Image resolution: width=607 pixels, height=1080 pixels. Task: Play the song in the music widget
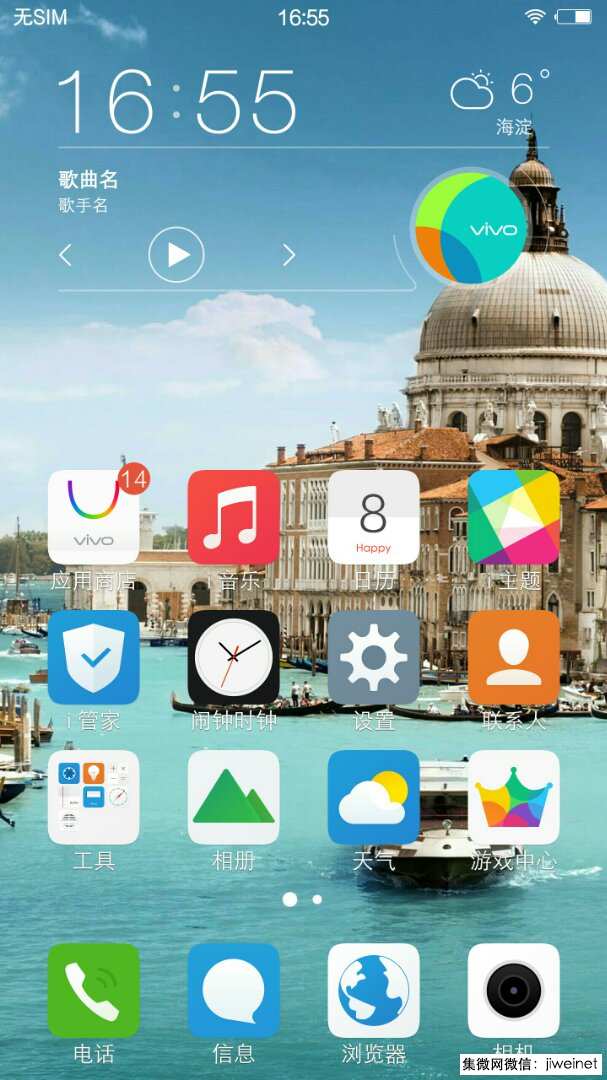click(177, 255)
